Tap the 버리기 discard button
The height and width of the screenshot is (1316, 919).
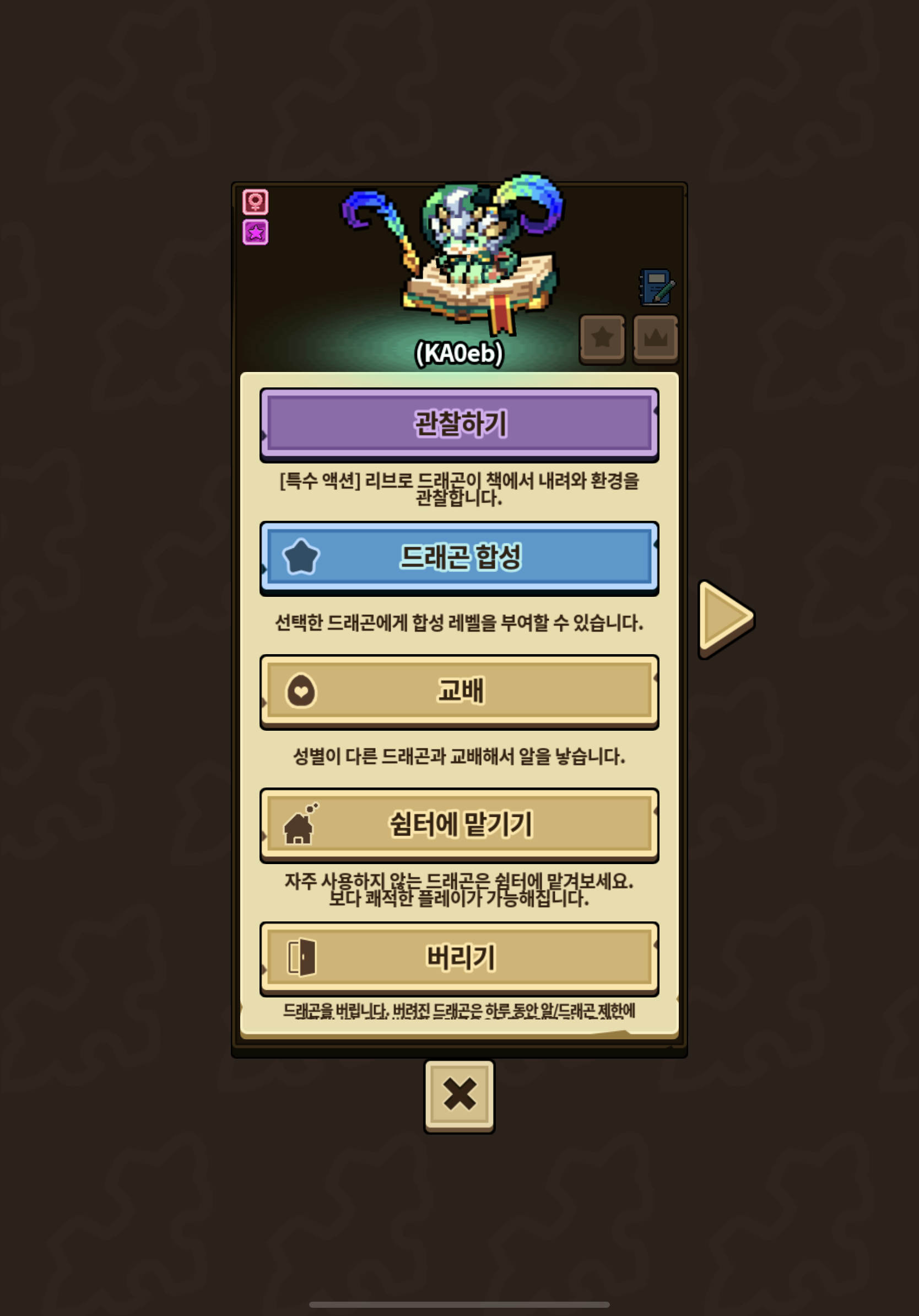459,958
